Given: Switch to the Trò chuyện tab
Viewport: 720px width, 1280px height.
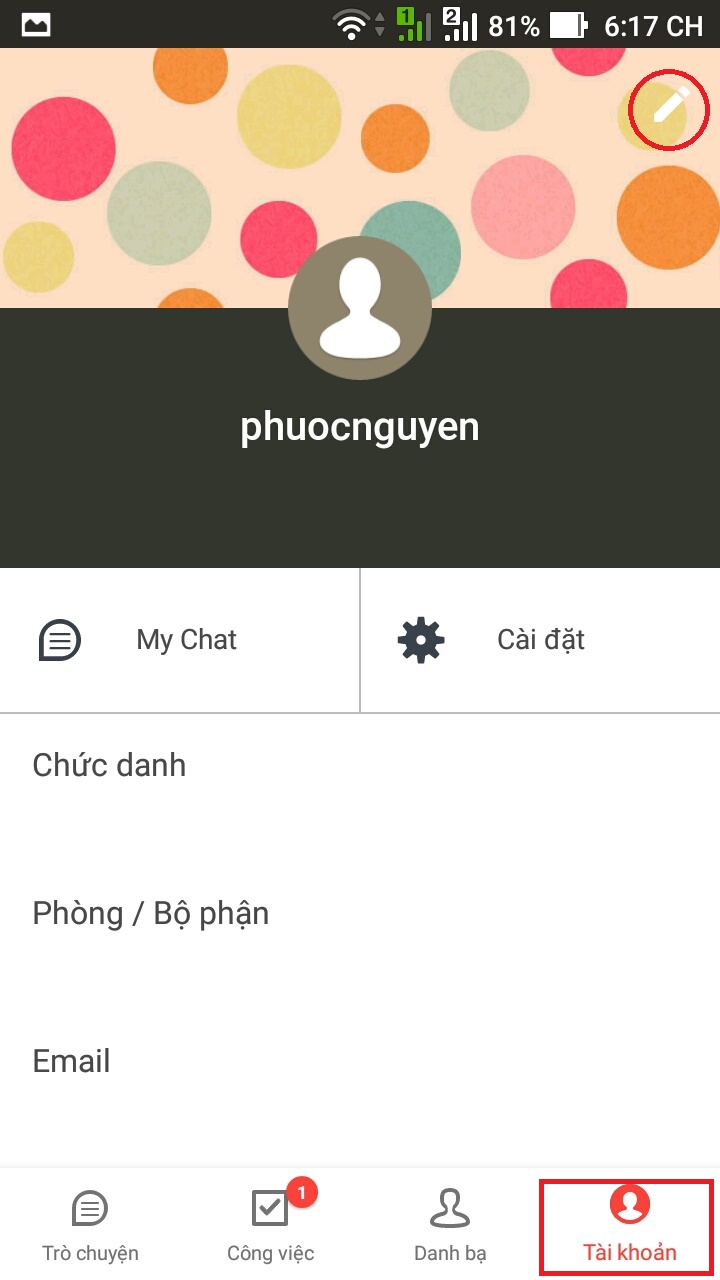Looking at the screenshot, I should [90, 1226].
